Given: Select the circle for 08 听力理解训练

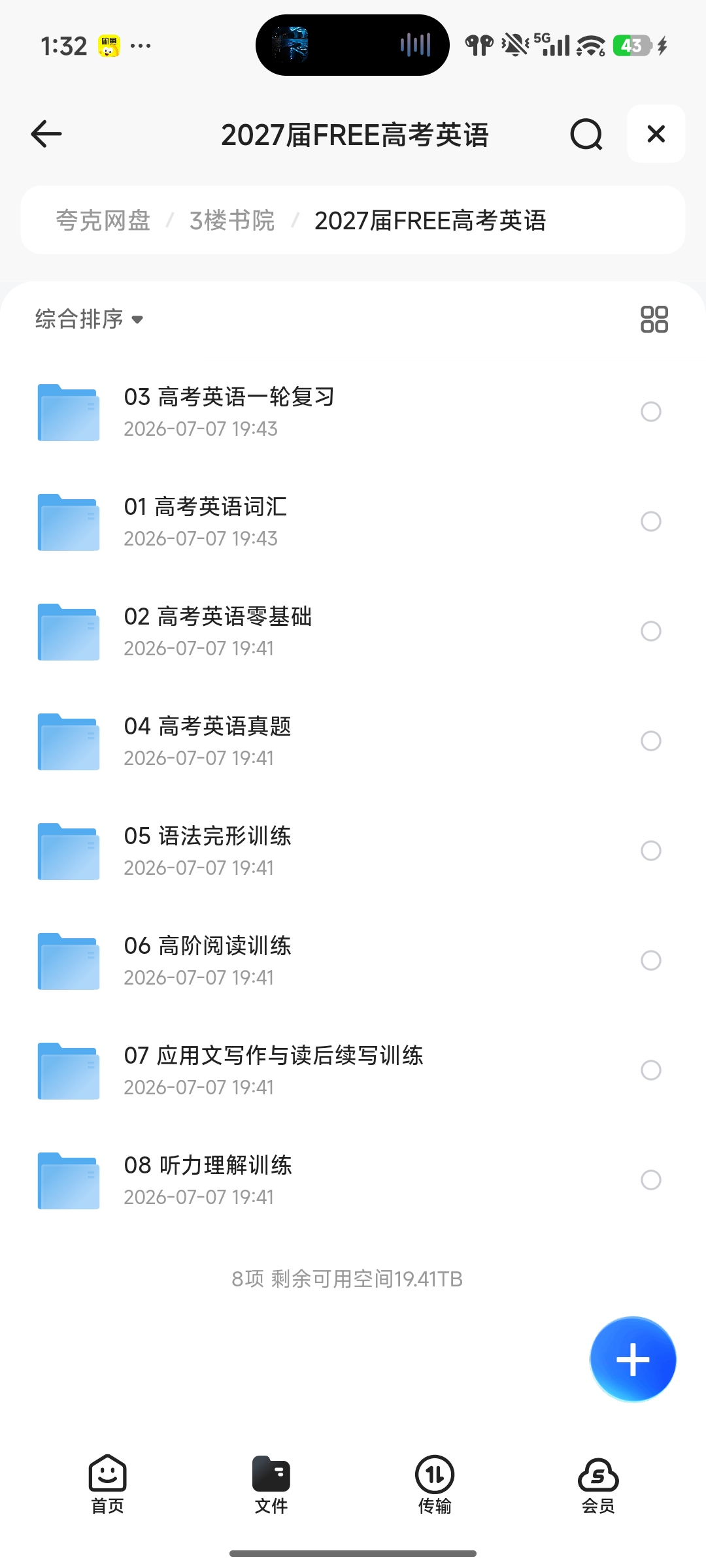Looking at the screenshot, I should (650, 1180).
